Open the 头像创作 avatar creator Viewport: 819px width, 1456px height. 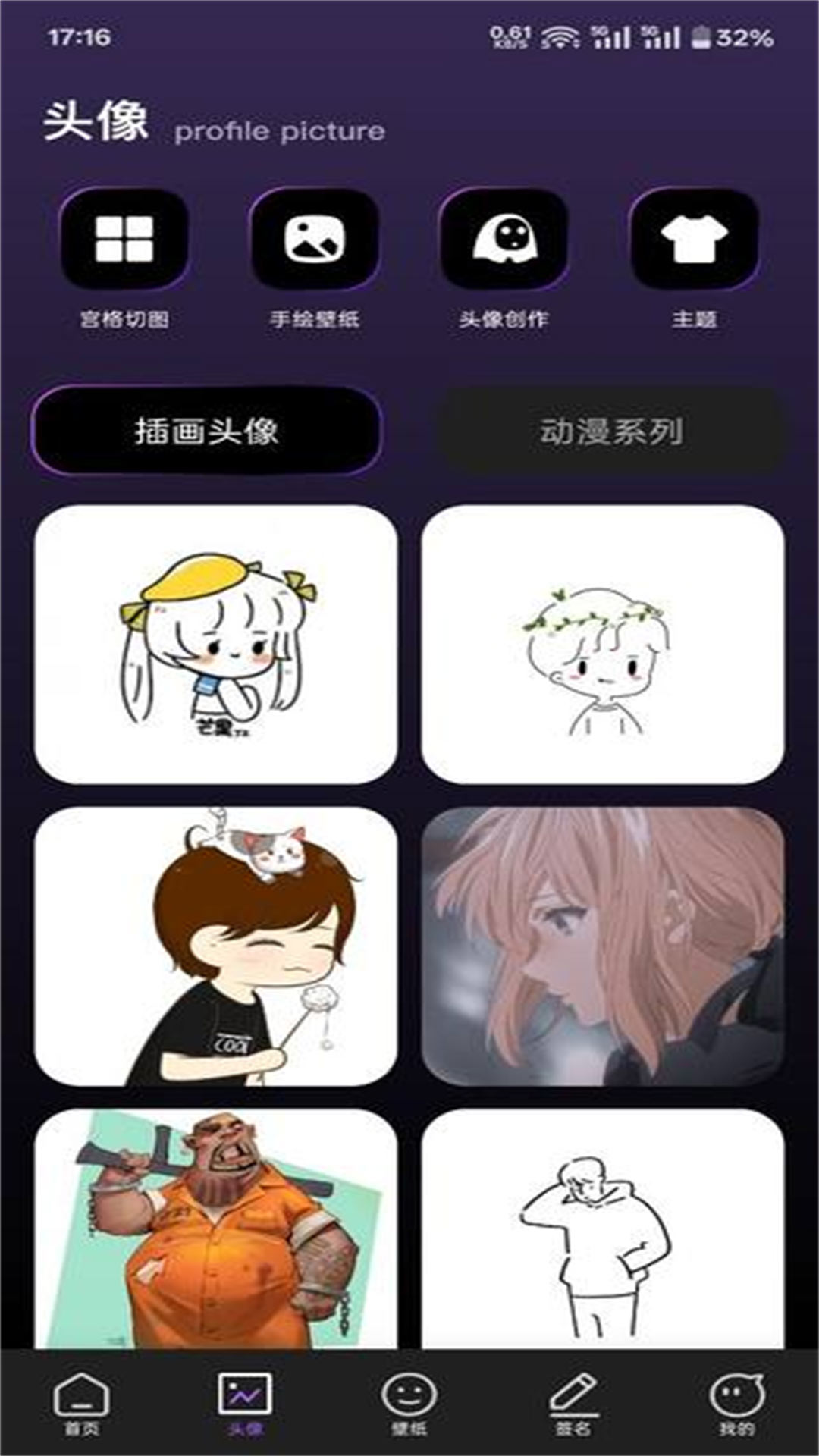504,240
